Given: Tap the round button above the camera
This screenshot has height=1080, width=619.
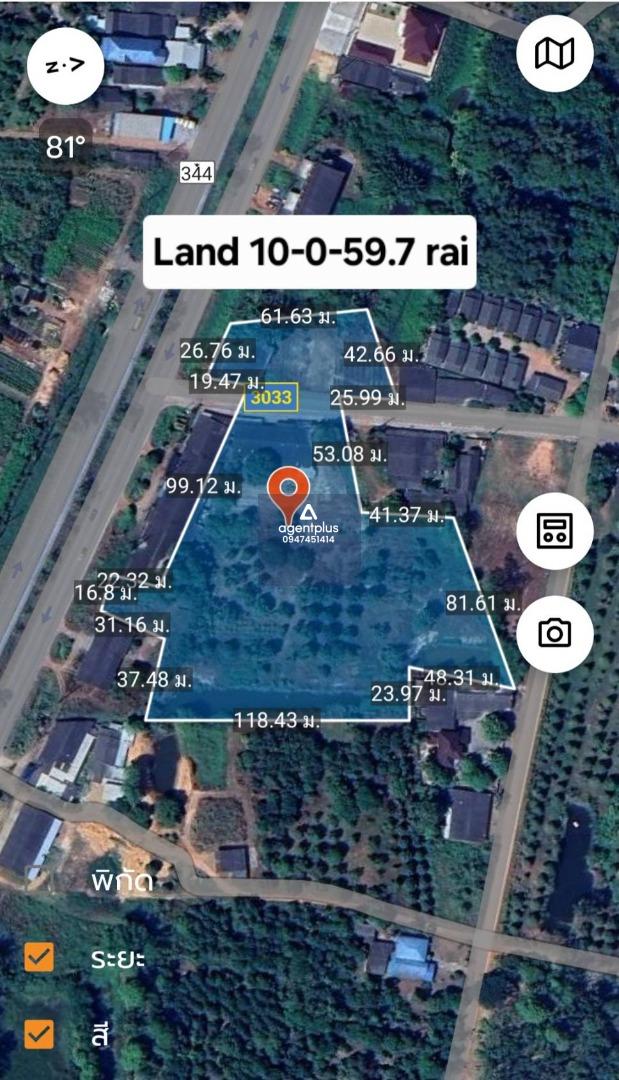Looking at the screenshot, I should [554, 531].
